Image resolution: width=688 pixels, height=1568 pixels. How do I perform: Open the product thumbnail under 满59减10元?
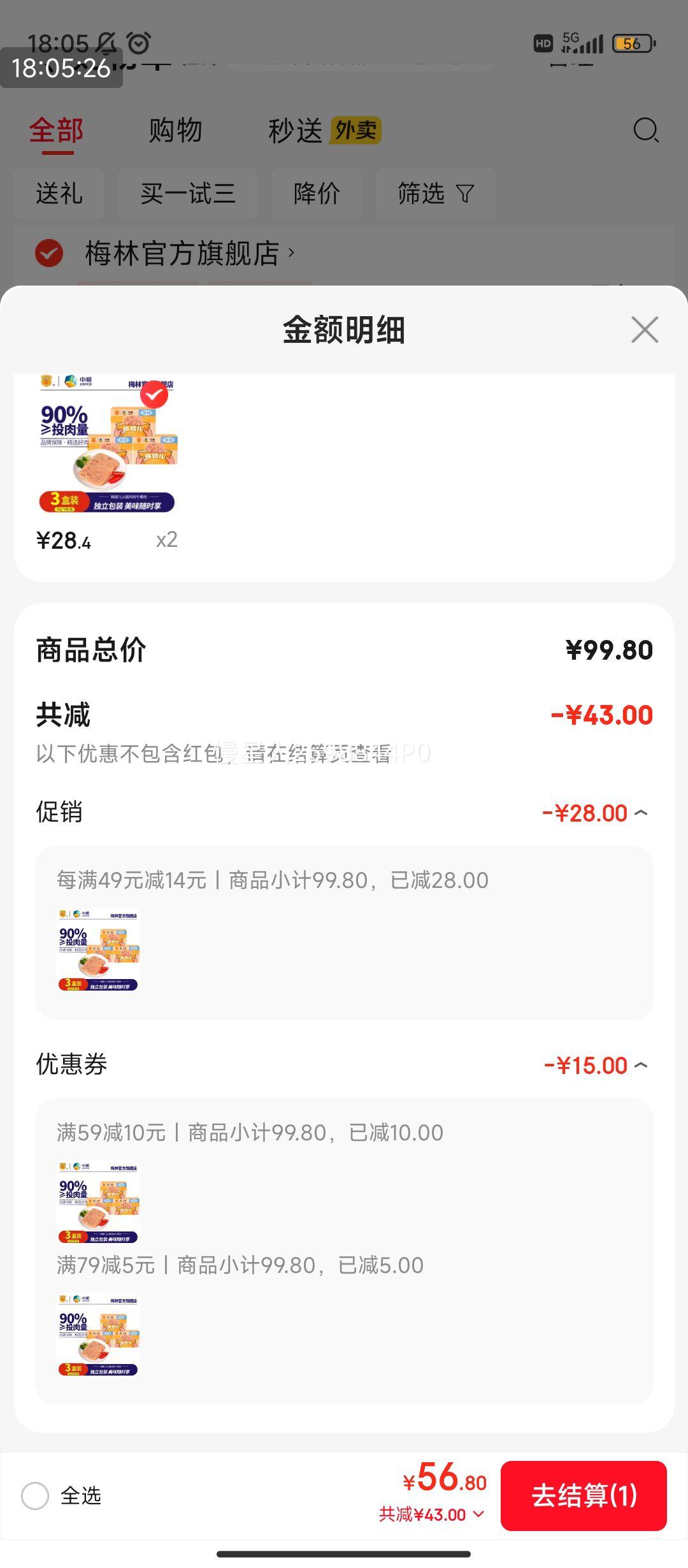[98, 1201]
